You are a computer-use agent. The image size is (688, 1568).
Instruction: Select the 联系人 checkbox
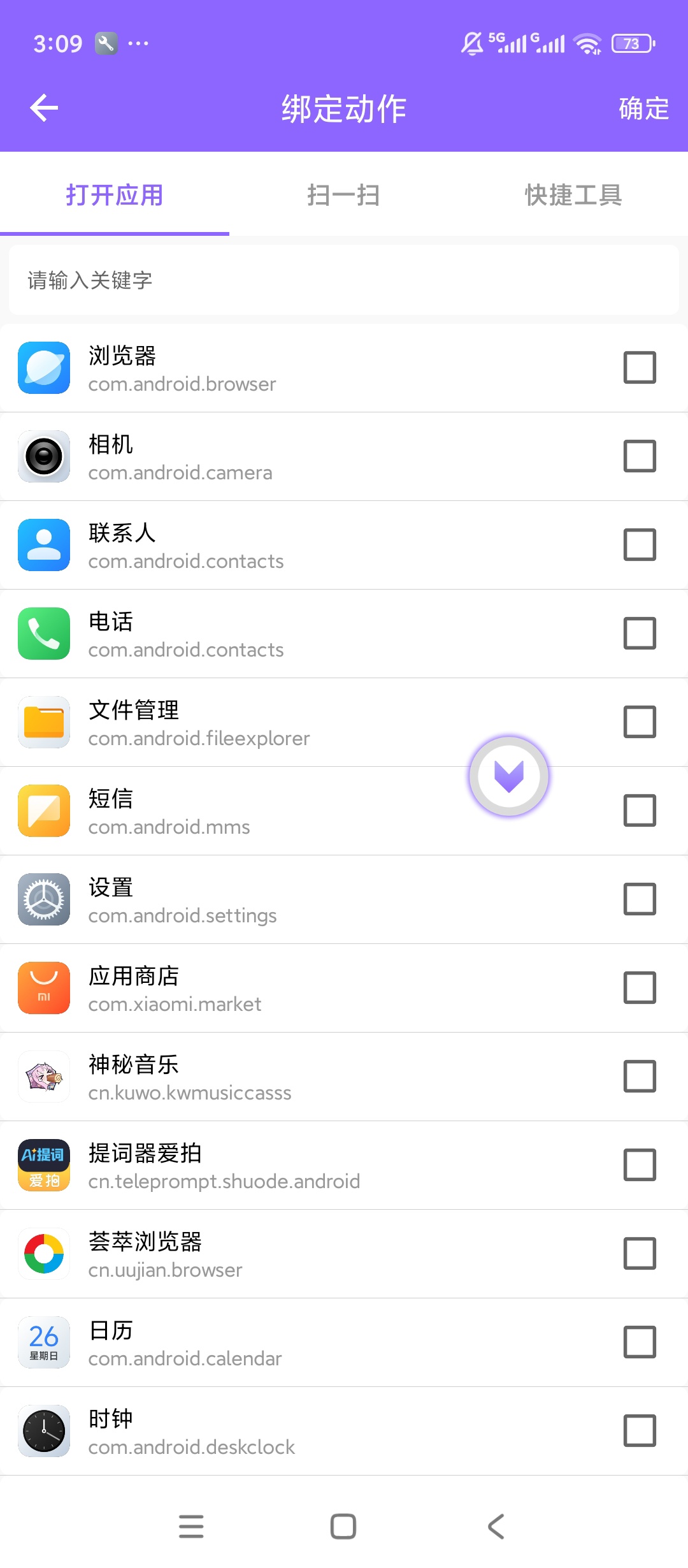pyautogui.click(x=640, y=544)
